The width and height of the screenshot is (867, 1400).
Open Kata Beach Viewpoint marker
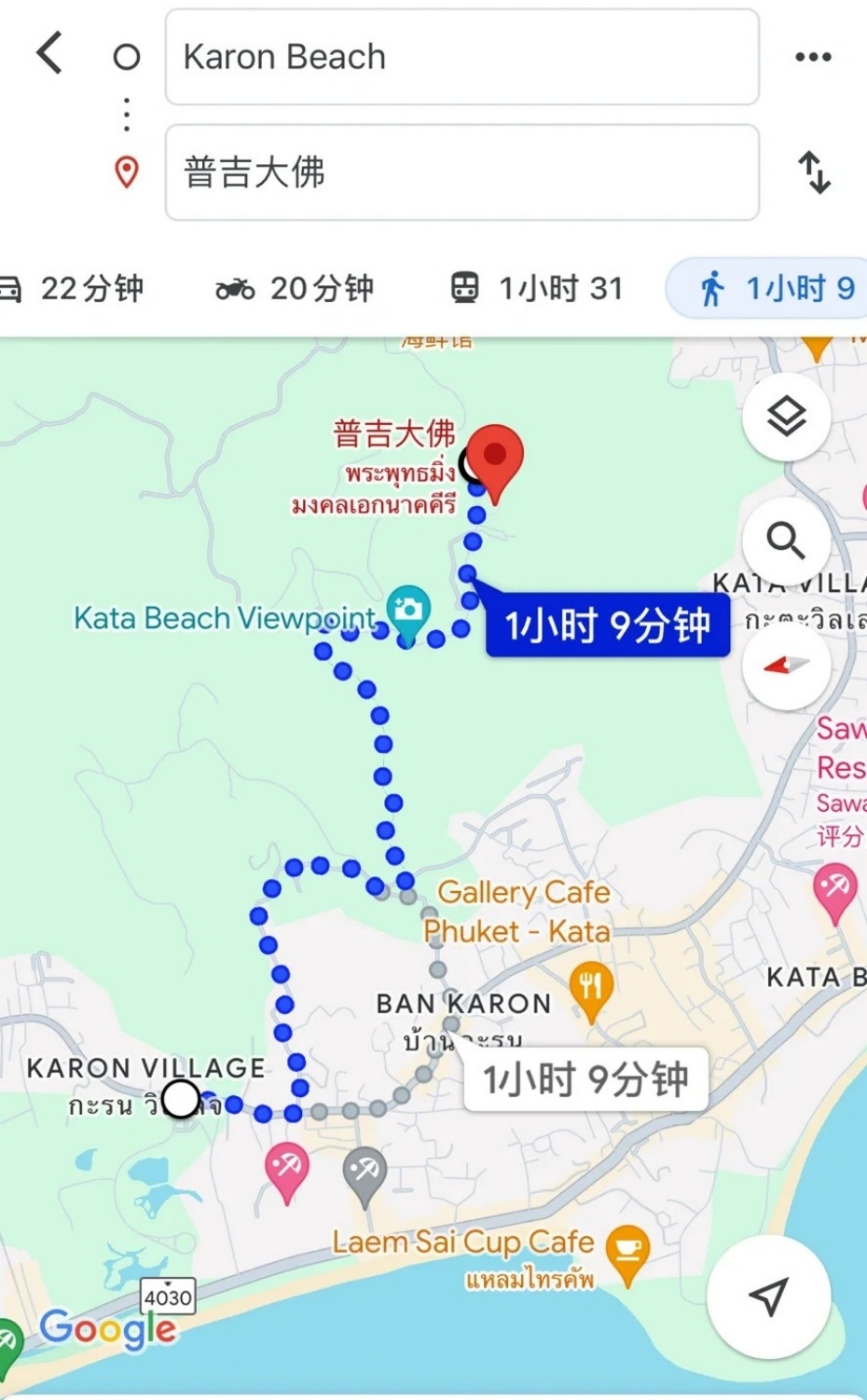point(408,611)
